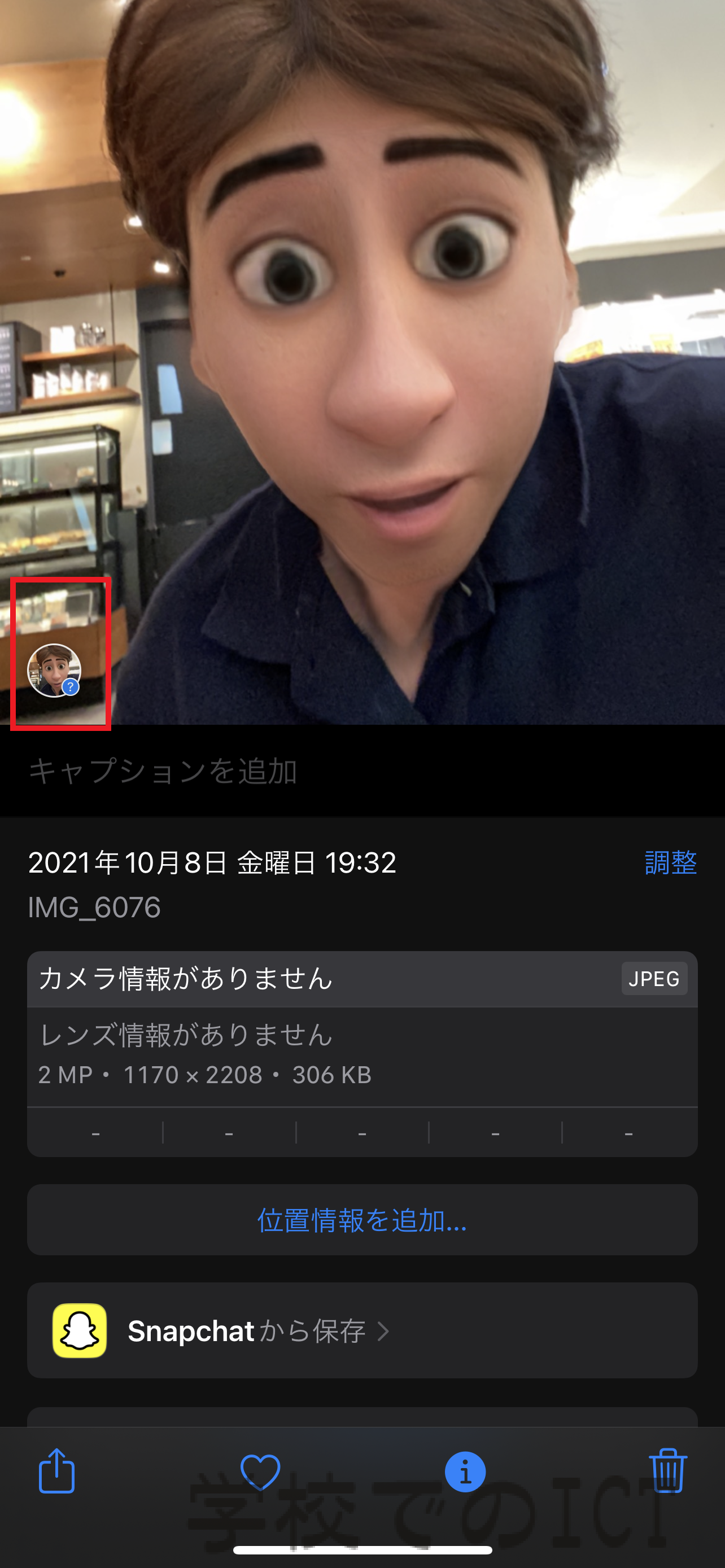This screenshot has height=1568, width=725.
Task: Add a caption in the キャプションを追加 field
Action: click(362, 770)
